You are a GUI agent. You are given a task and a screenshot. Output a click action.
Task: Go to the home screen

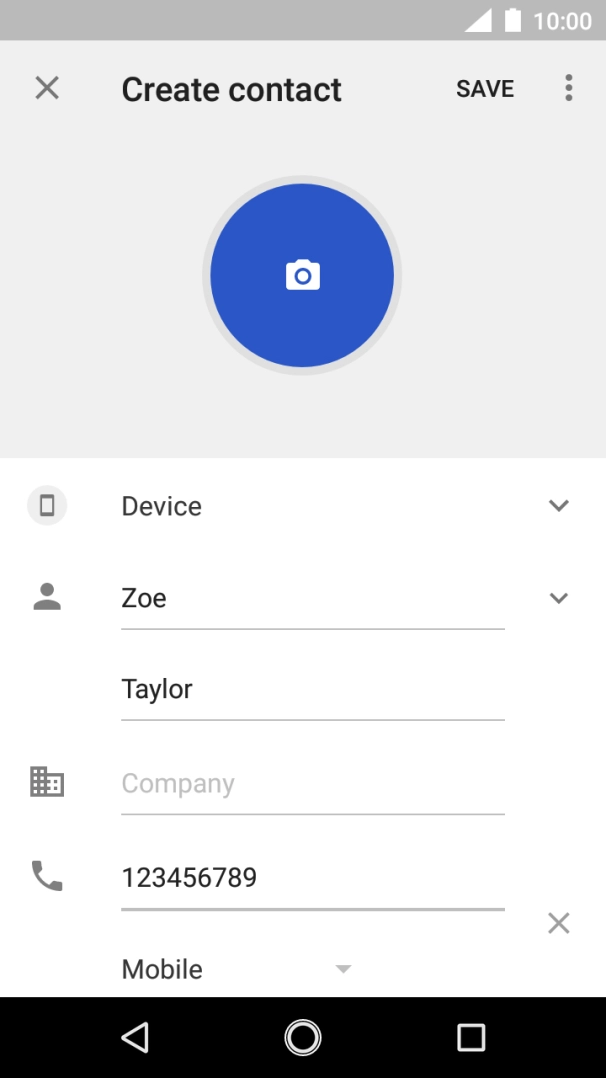303,1037
